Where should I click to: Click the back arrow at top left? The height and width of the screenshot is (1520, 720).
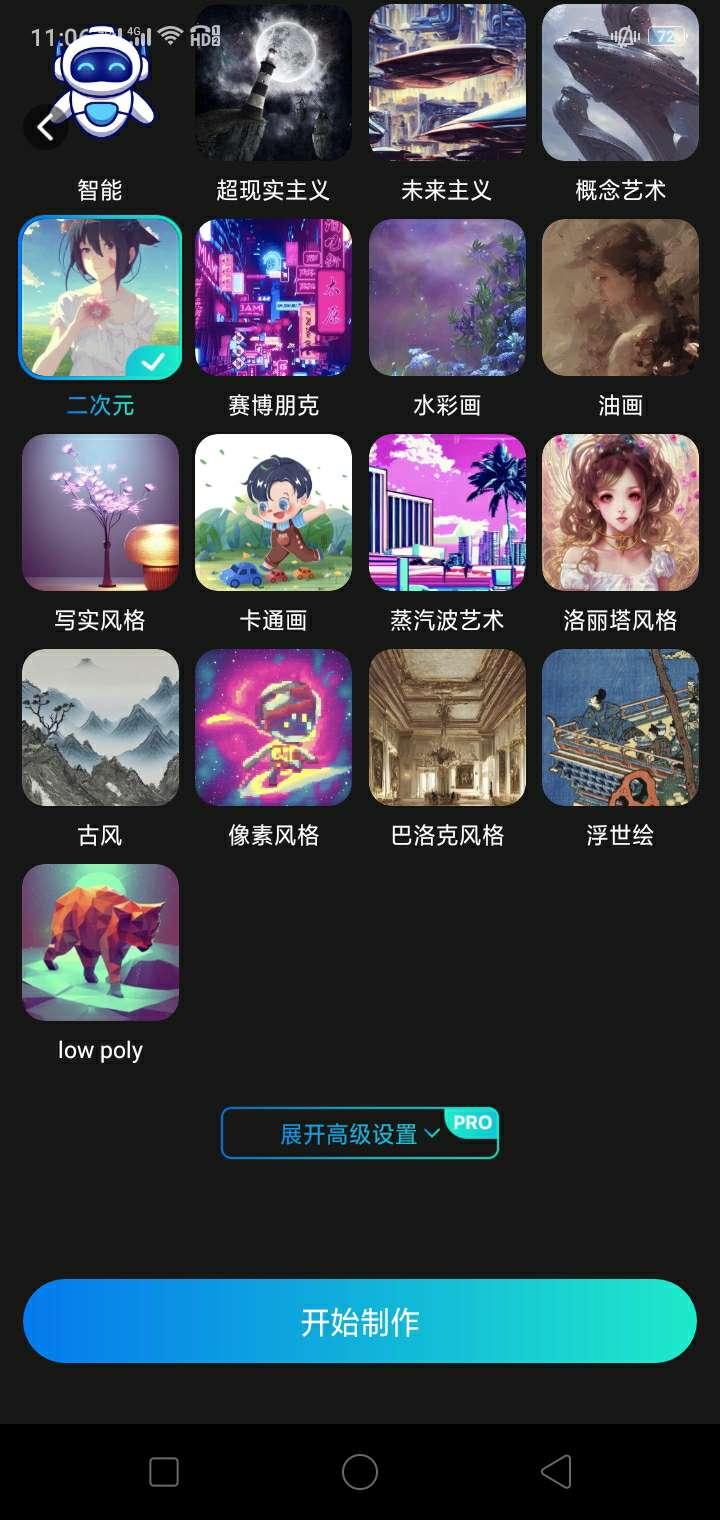pos(46,128)
